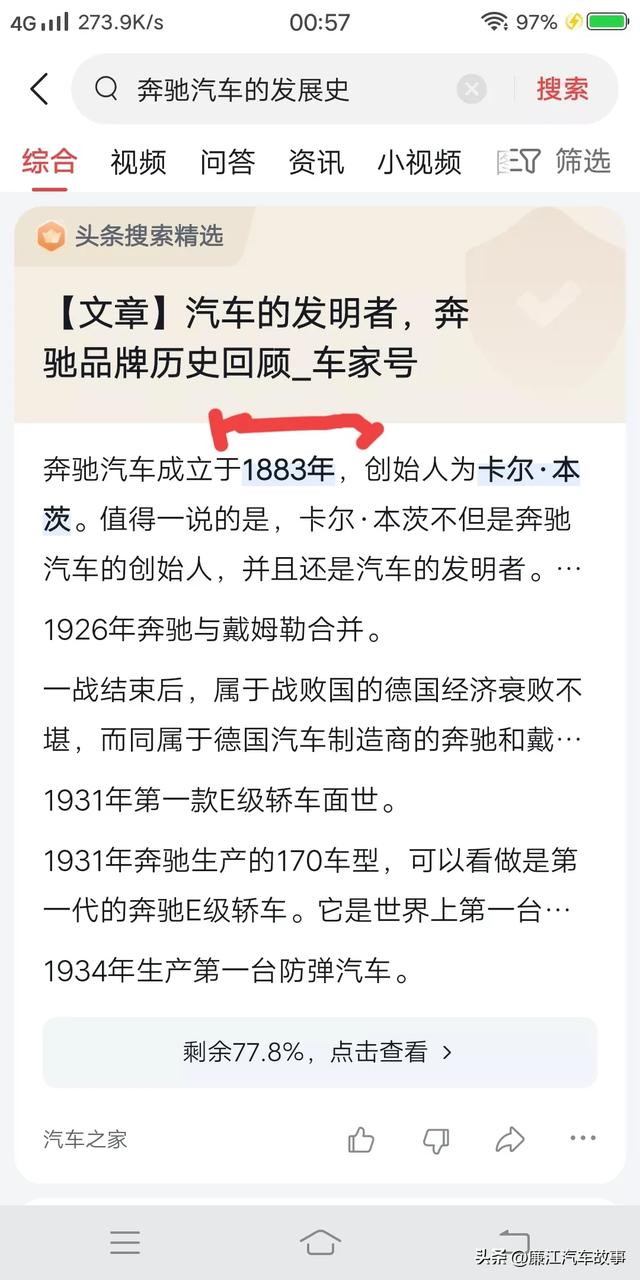Screen dimensions: 640x1280
Task: Switch to the 资讯 tab
Action: 316,161
